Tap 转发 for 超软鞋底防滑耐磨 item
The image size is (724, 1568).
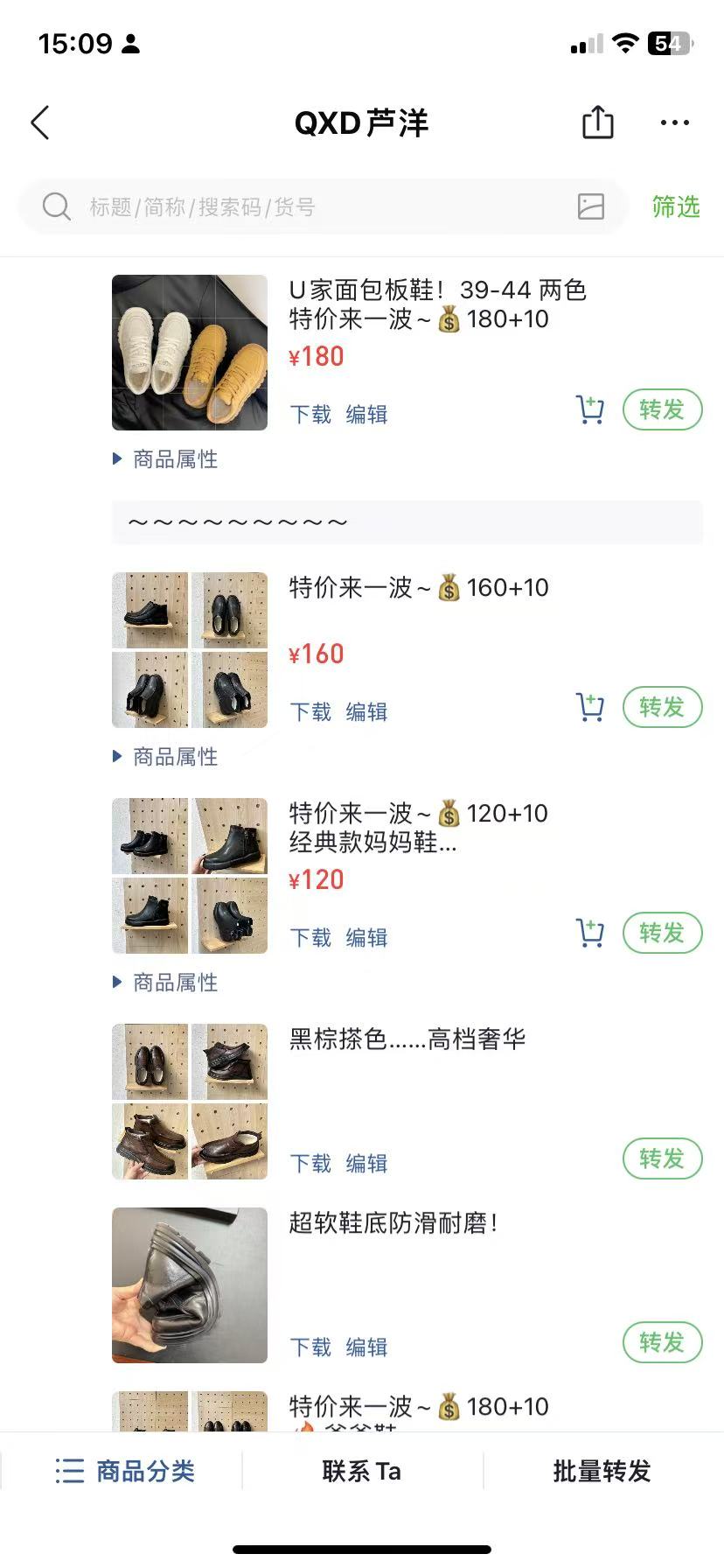click(662, 1342)
